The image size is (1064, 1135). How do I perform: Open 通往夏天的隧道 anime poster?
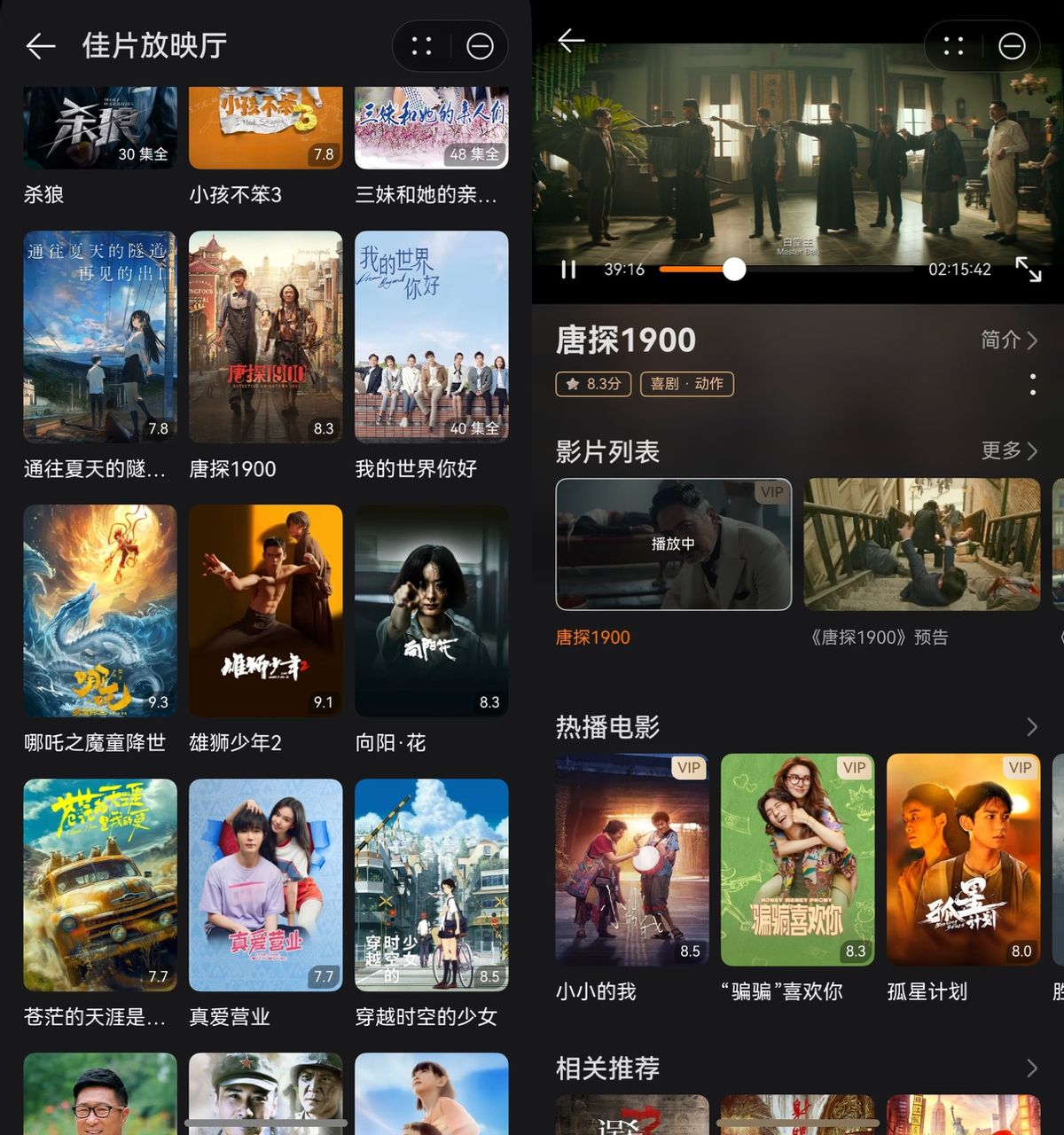[x=100, y=337]
